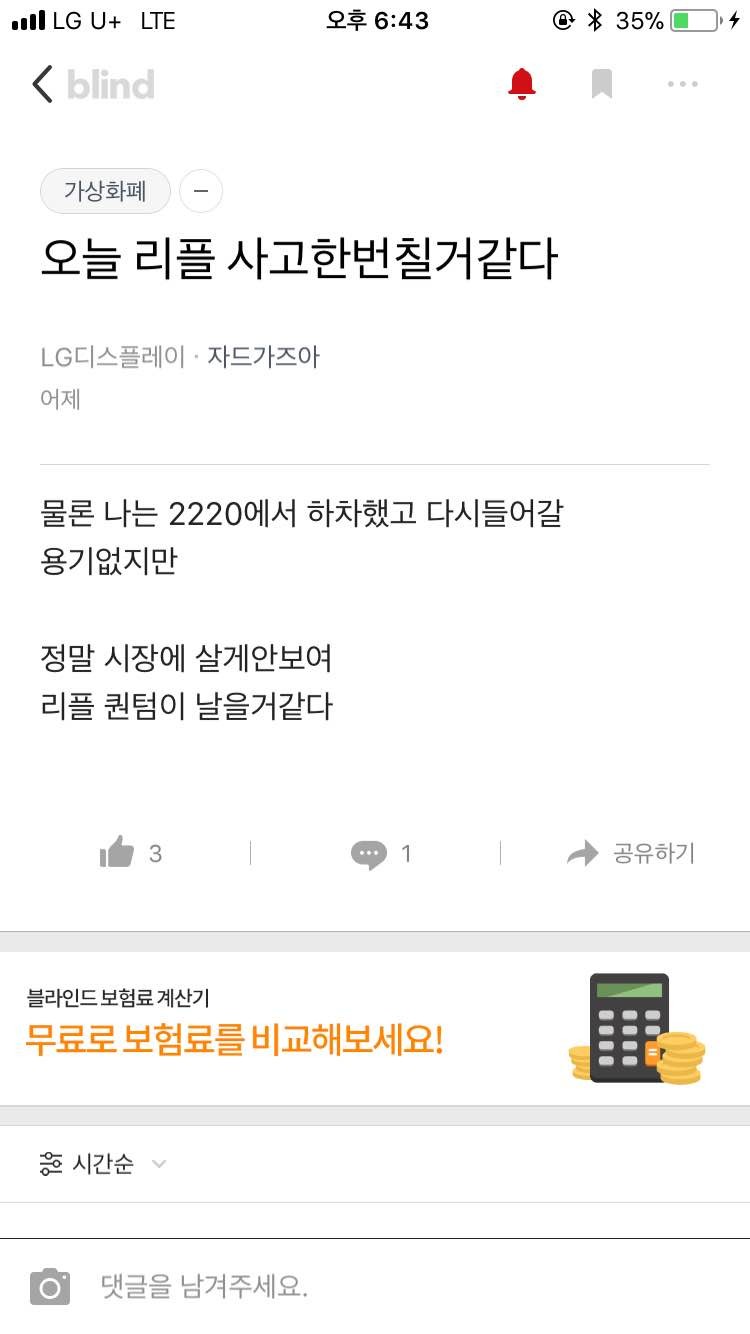Bookmark this post
Viewport: 750px width, 1334px height.
(601, 84)
